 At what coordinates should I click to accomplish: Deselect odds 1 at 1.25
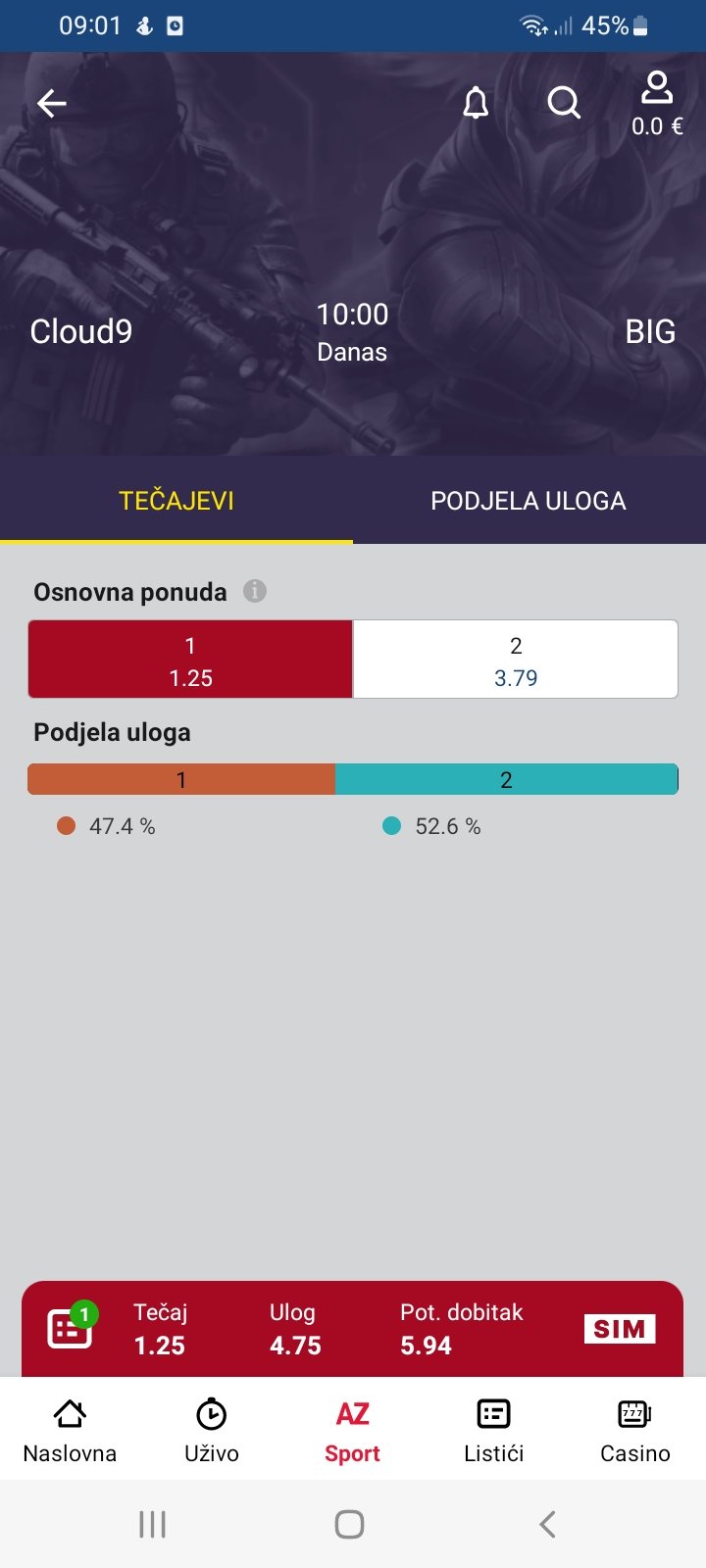click(x=190, y=660)
